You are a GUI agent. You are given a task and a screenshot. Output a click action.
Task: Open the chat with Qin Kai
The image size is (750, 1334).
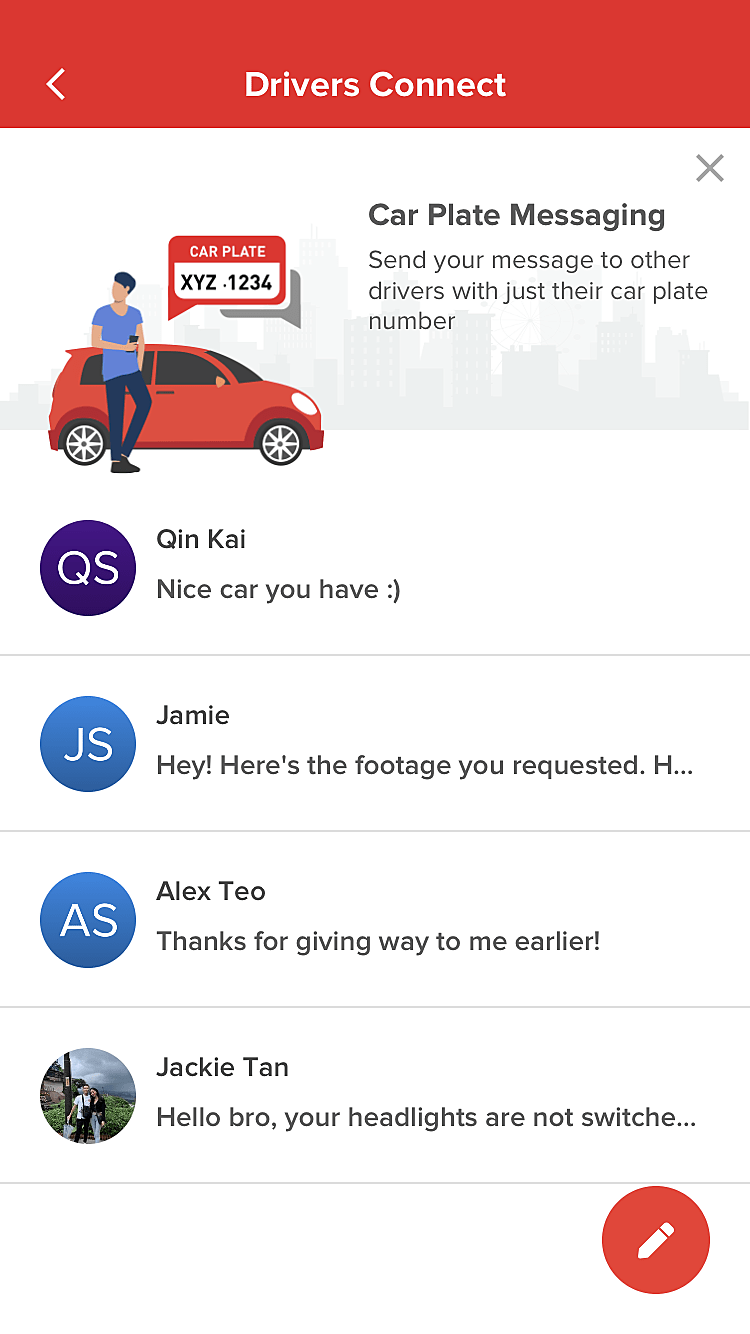pos(375,567)
